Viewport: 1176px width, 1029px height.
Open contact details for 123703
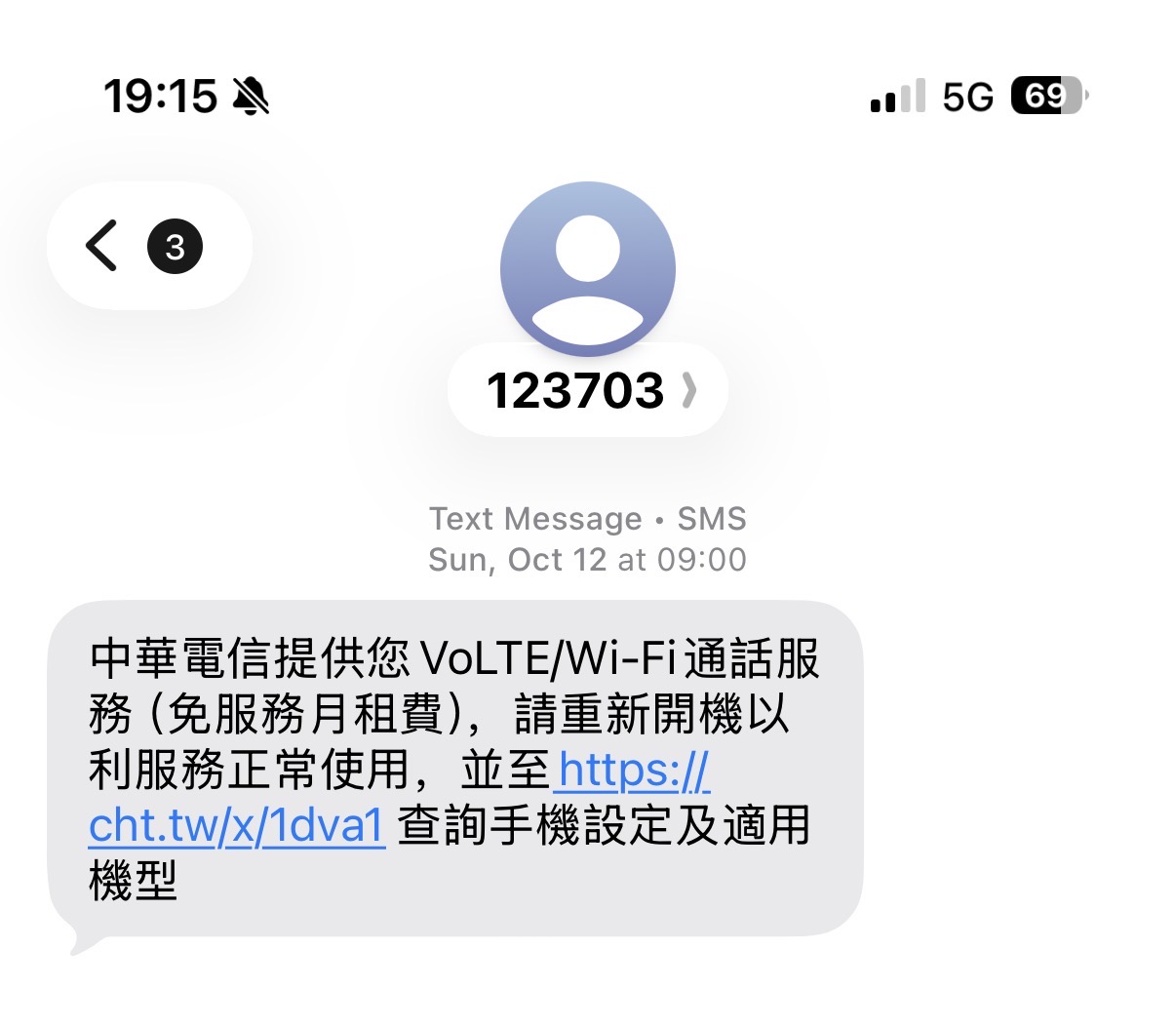pos(588,390)
